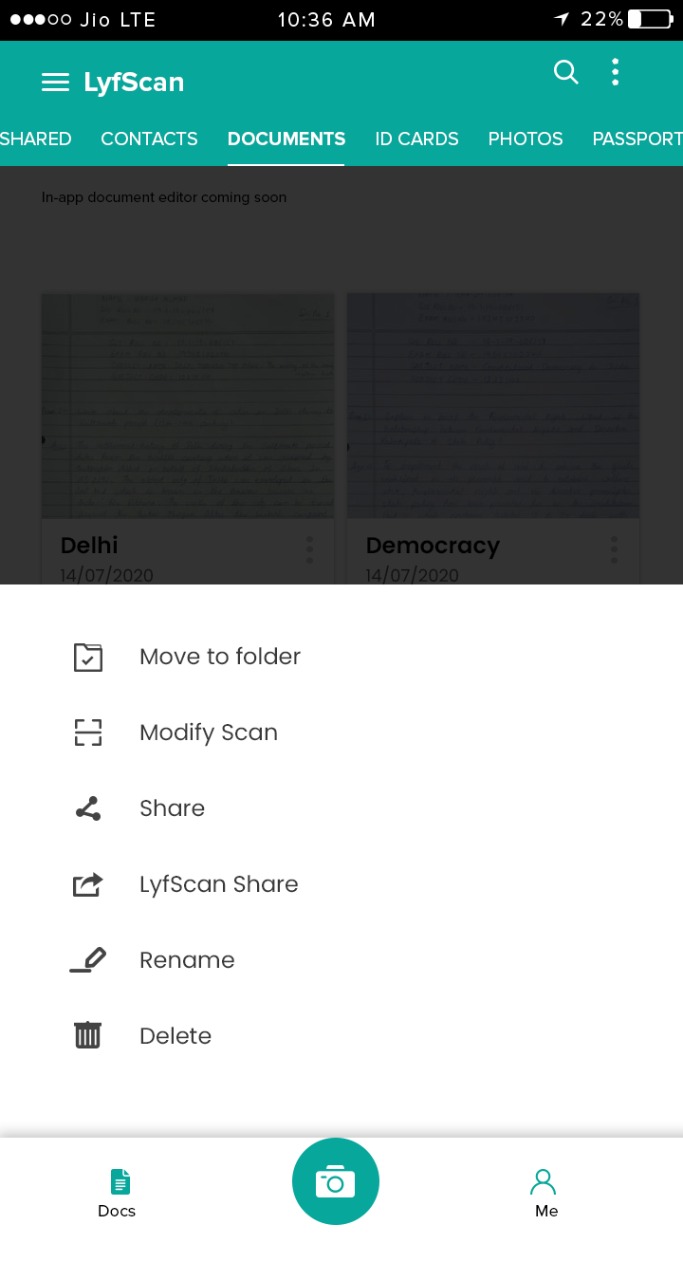Image resolution: width=683 pixels, height=1280 pixels.
Task: Open the top overflow menu
Action: [615, 72]
